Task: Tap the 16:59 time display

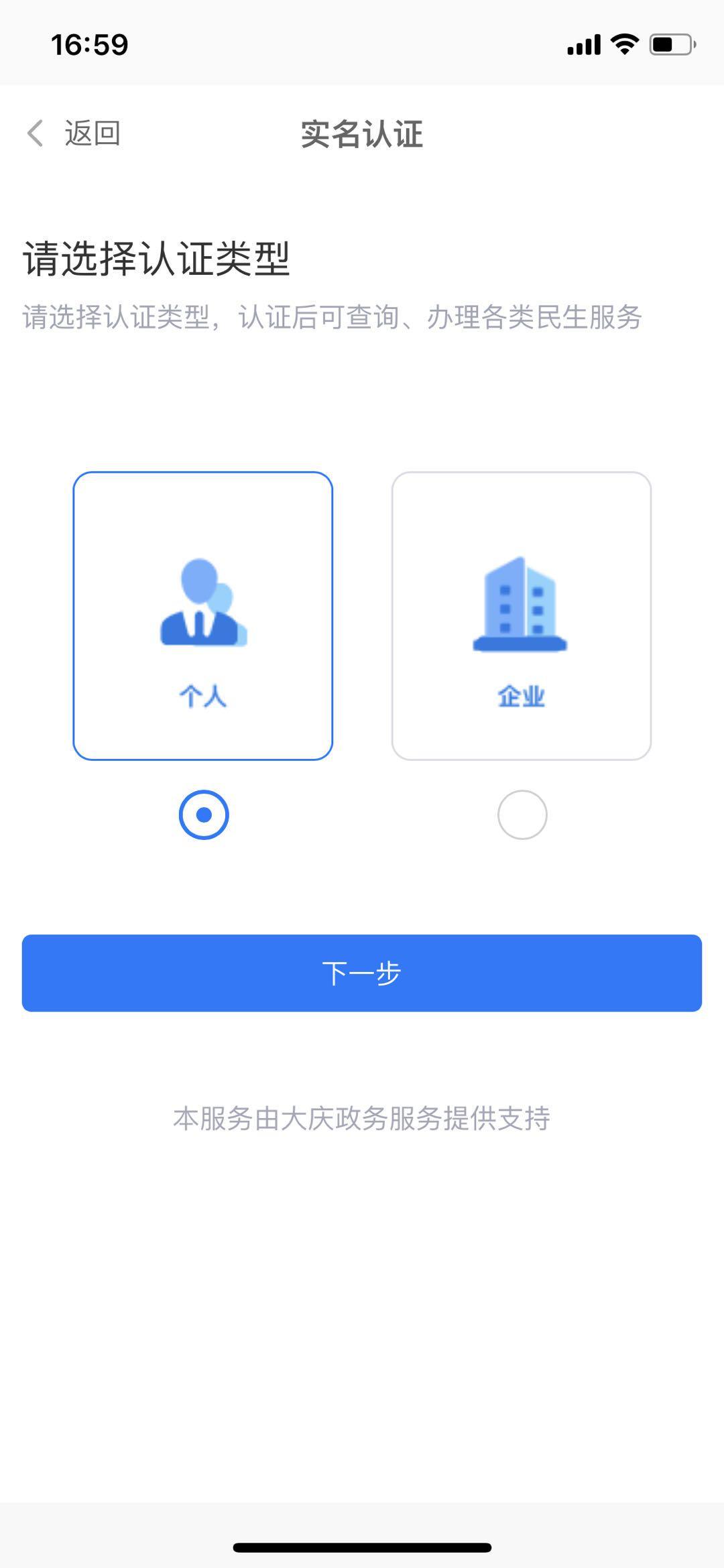Action: pyautogui.click(x=89, y=43)
